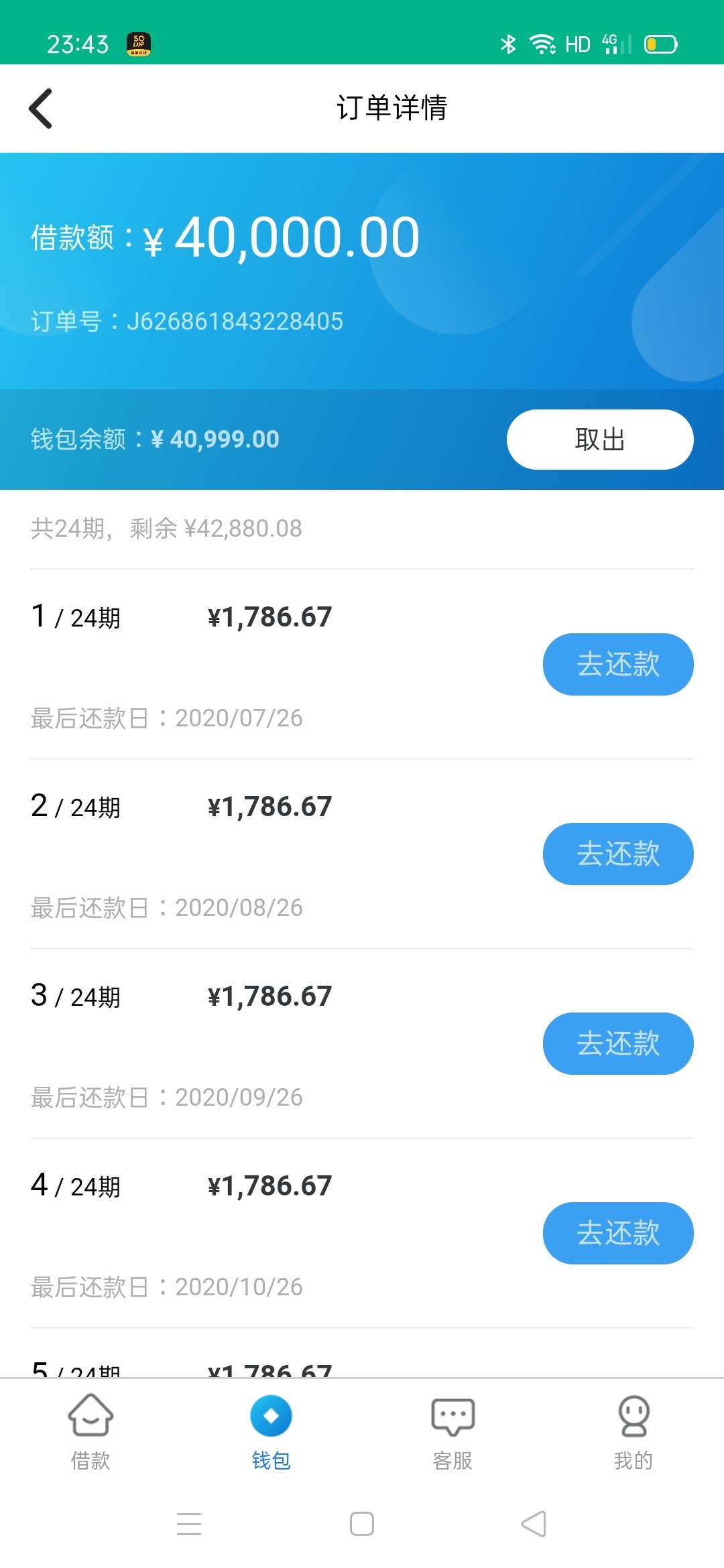Hit 去还款 for installment 4/24期
This screenshot has width=724, height=1568.
pos(618,1233)
